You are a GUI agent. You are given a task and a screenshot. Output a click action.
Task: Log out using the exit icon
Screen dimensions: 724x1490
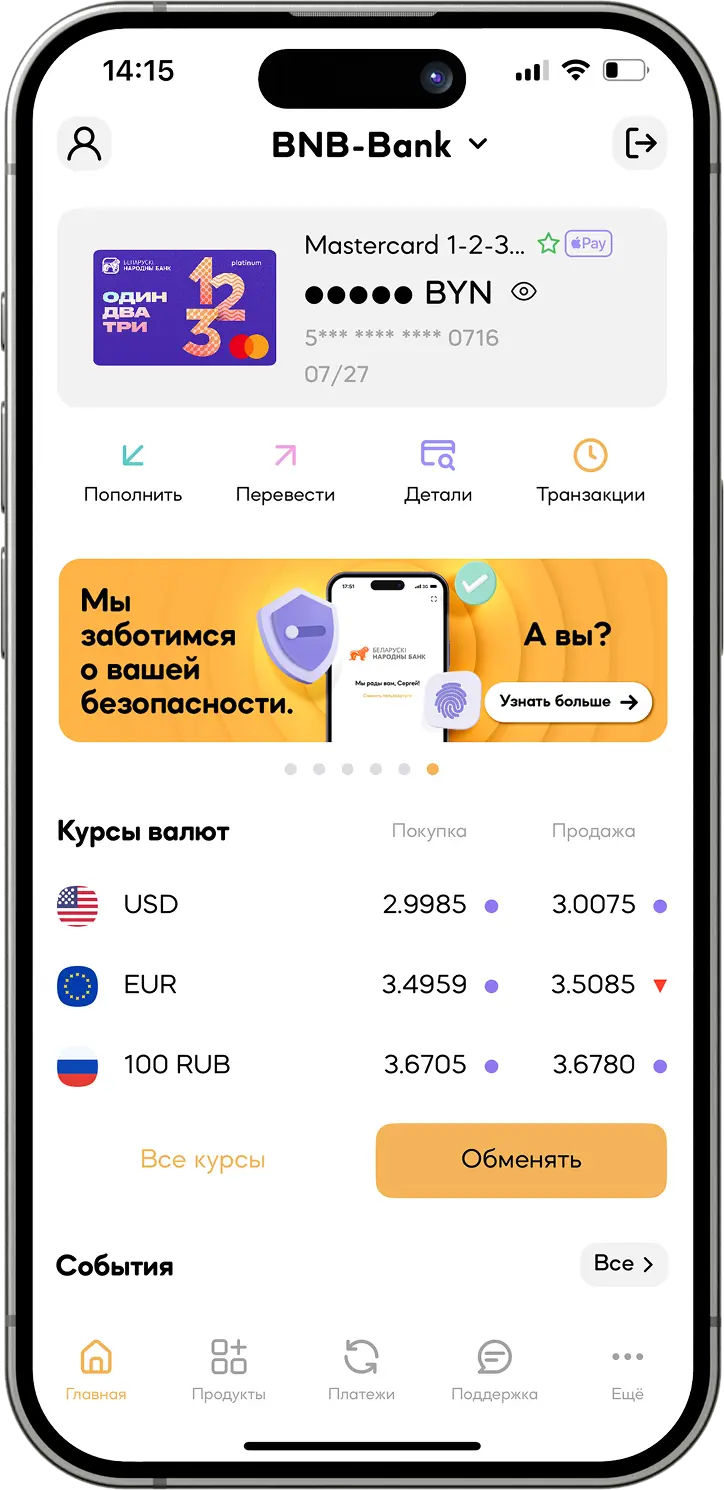(640, 144)
